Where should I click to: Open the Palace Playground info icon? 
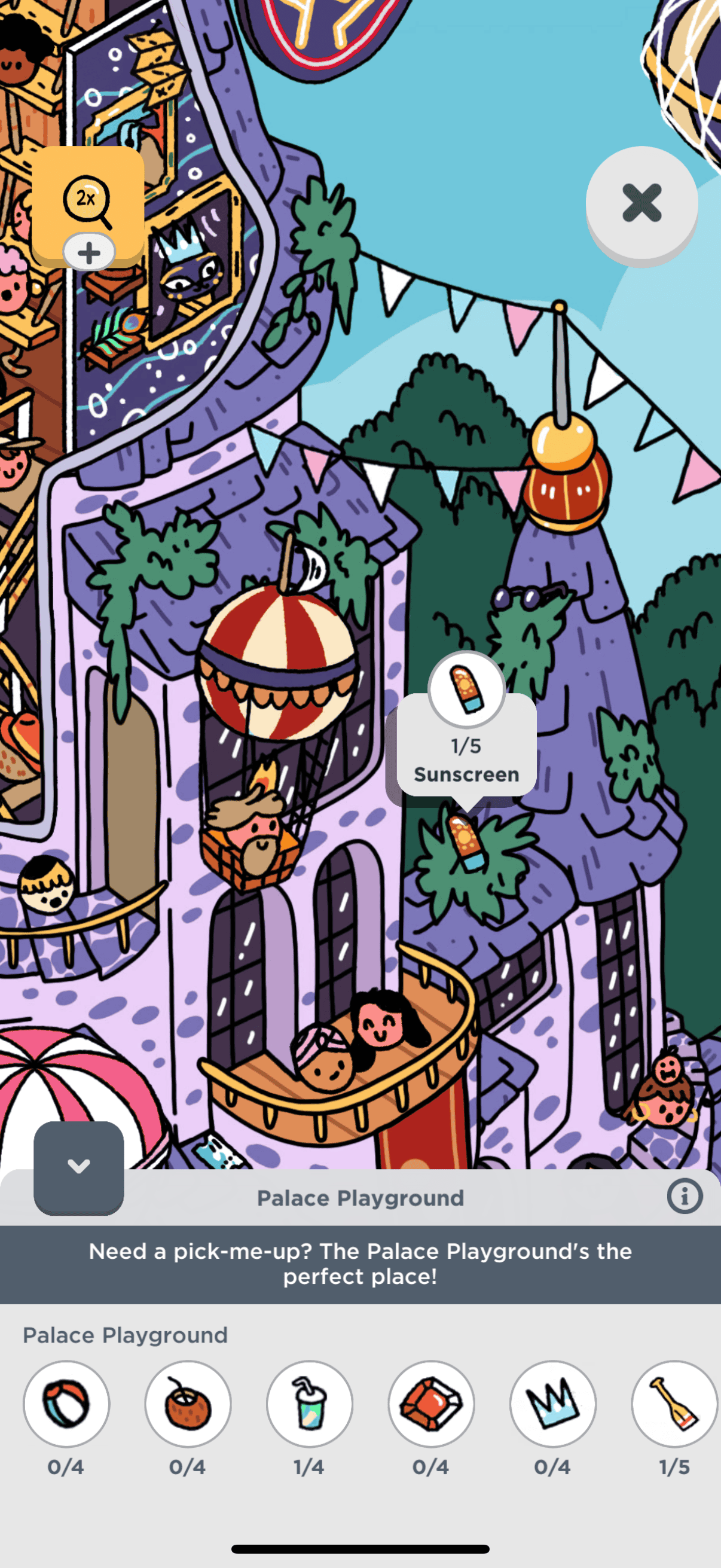(x=685, y=1196)
